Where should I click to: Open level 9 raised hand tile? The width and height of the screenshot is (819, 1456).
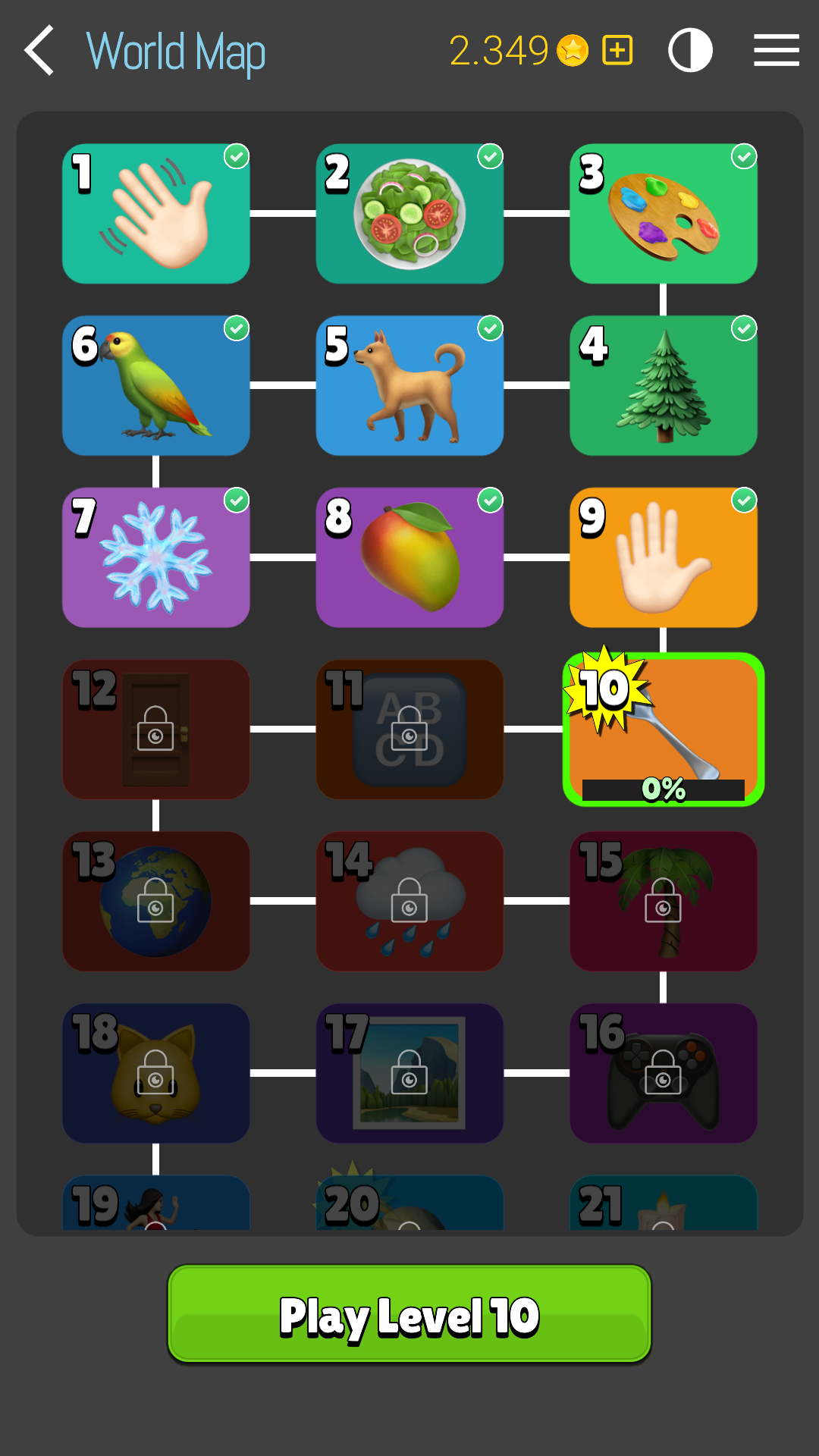pyautogui.click(x=664, y=557)
